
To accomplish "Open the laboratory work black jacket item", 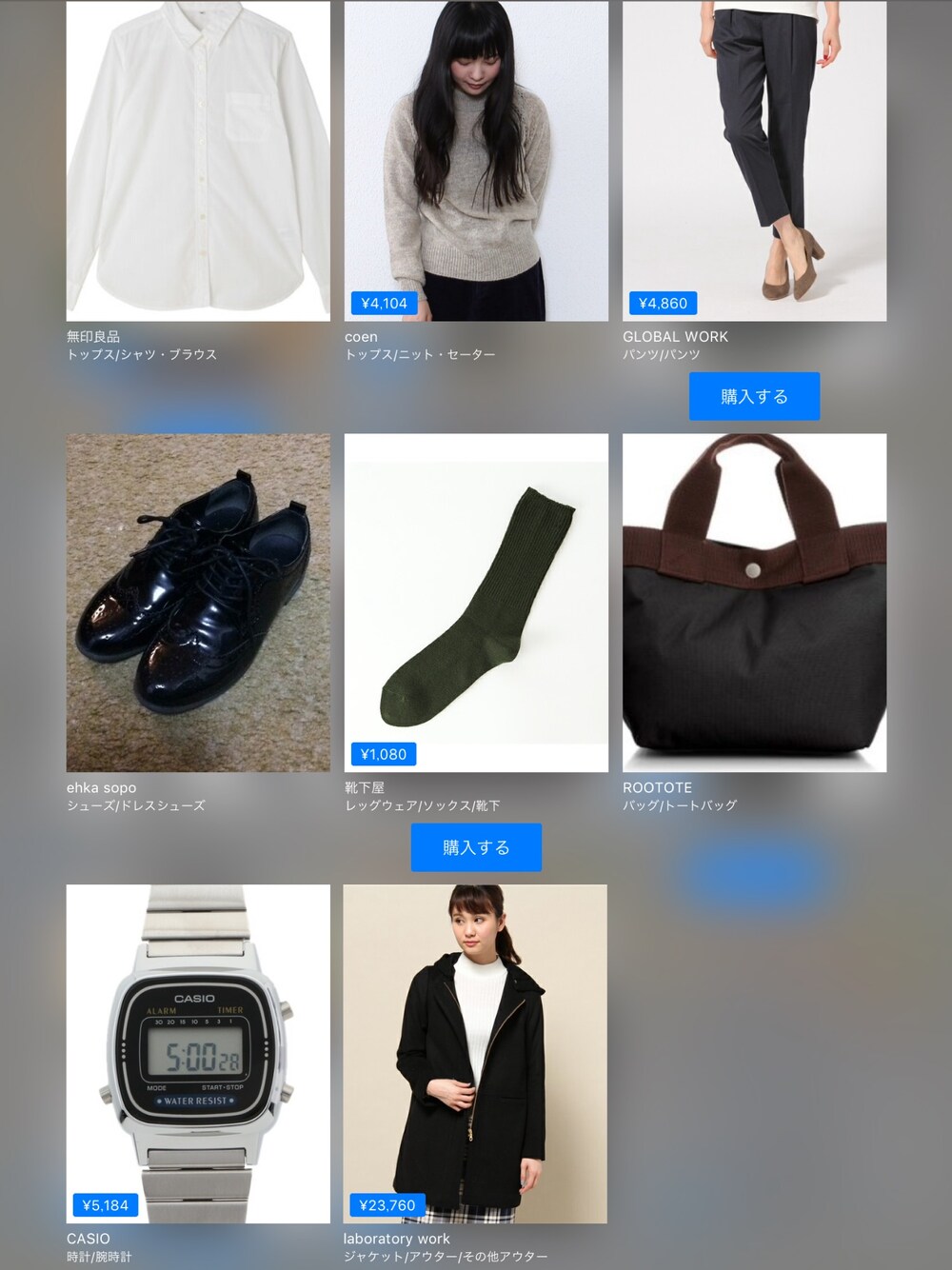I will (475, 1054).
